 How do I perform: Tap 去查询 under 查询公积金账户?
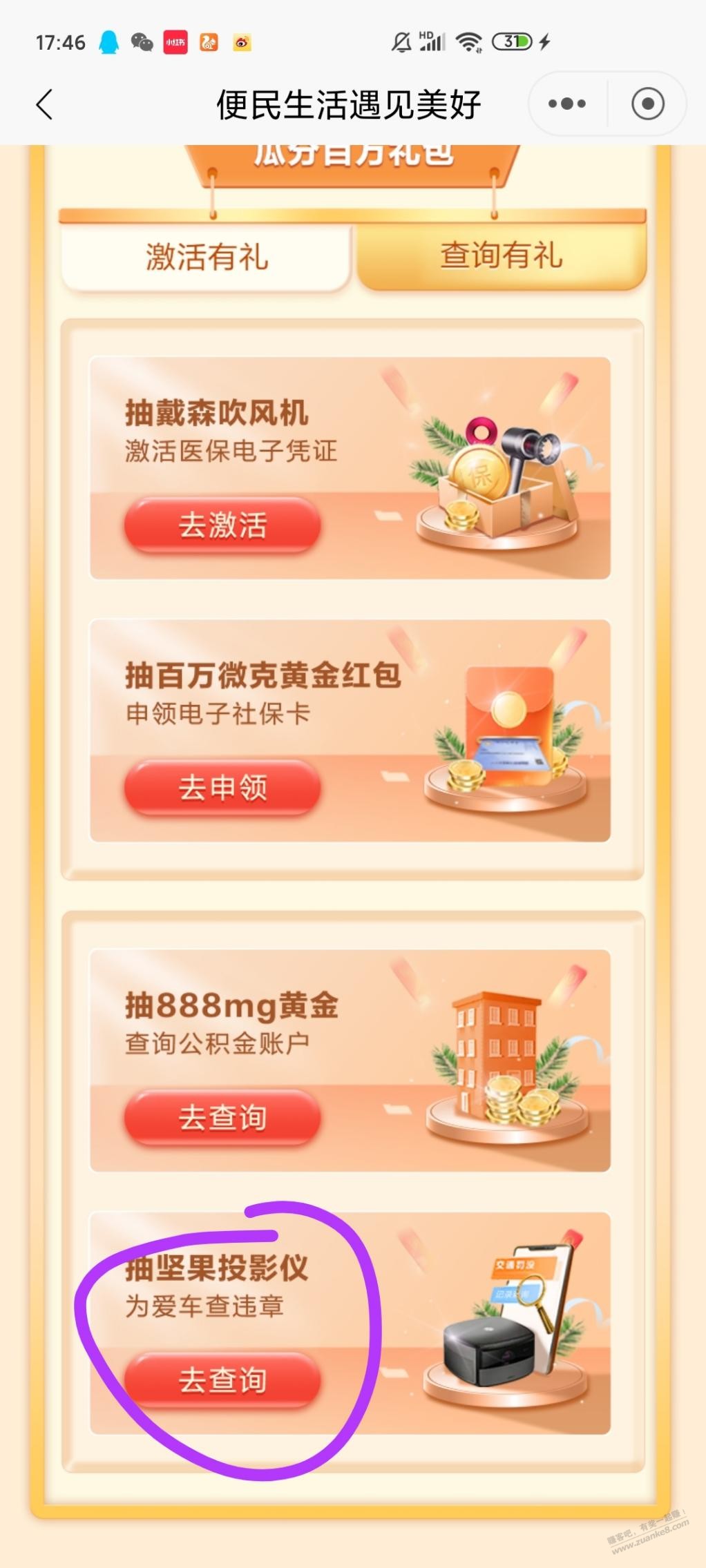click(222, 1117)
